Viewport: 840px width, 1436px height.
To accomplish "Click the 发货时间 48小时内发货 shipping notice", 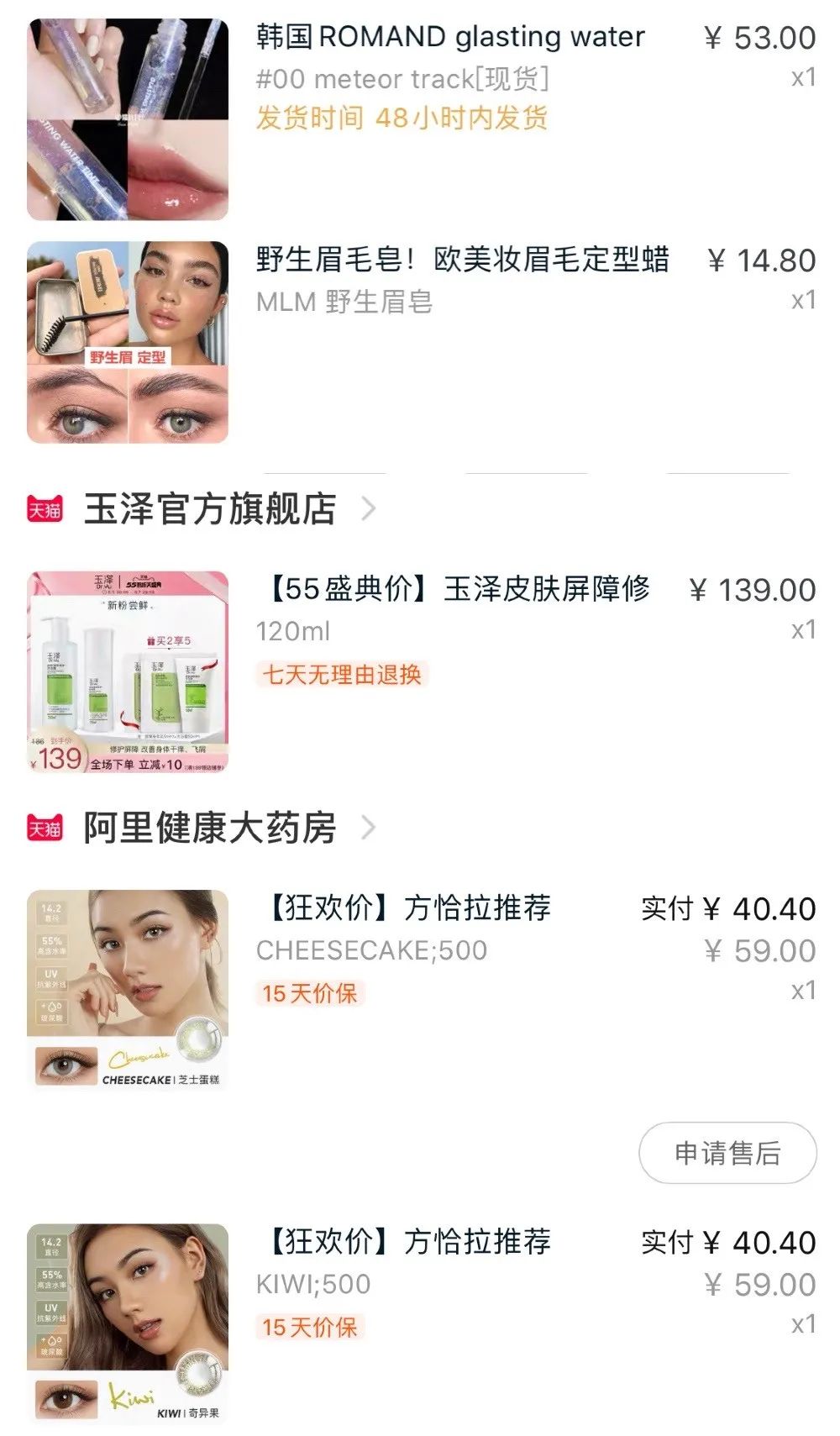I will click(x=403, y=120).
